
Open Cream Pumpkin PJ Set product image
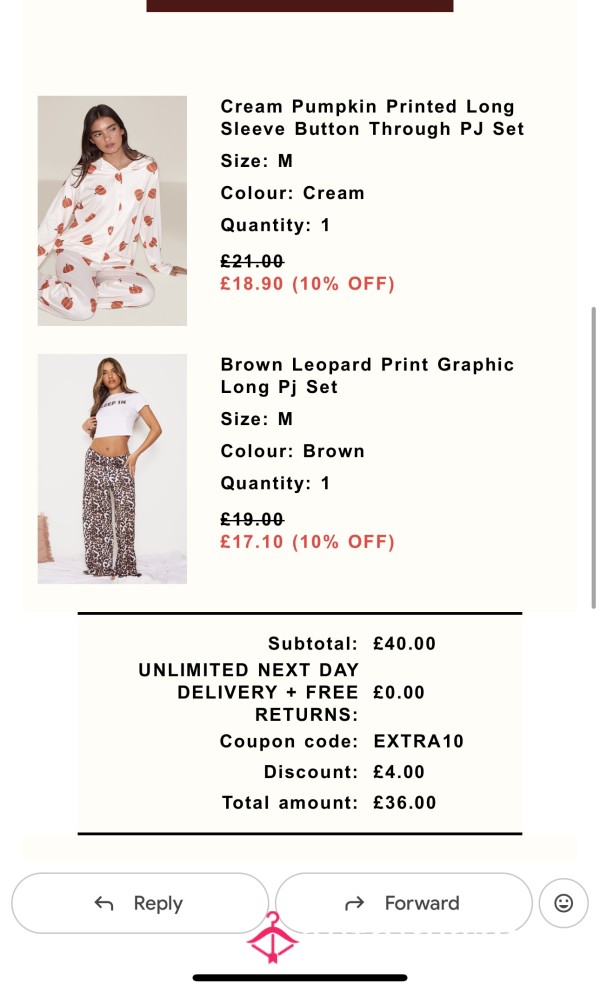coord(112,211)
